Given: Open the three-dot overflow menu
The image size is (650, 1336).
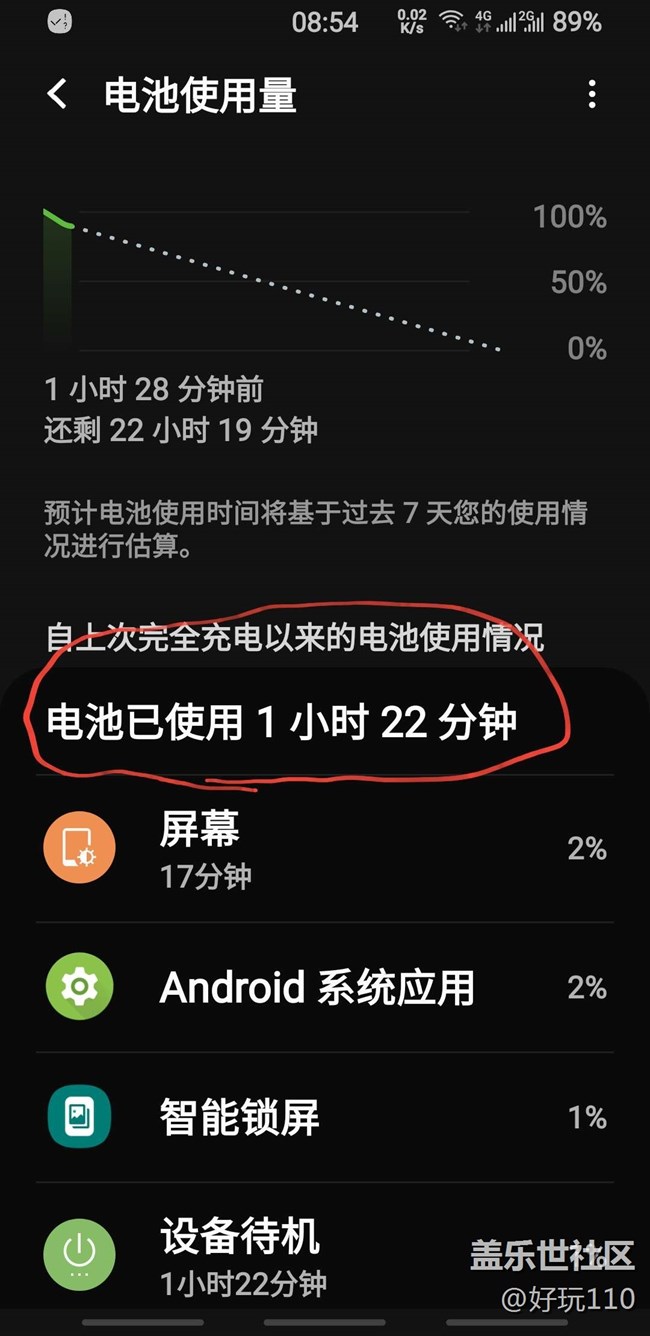Looking at the screenshot, I should pyautogui.click(x=592, y=95).
